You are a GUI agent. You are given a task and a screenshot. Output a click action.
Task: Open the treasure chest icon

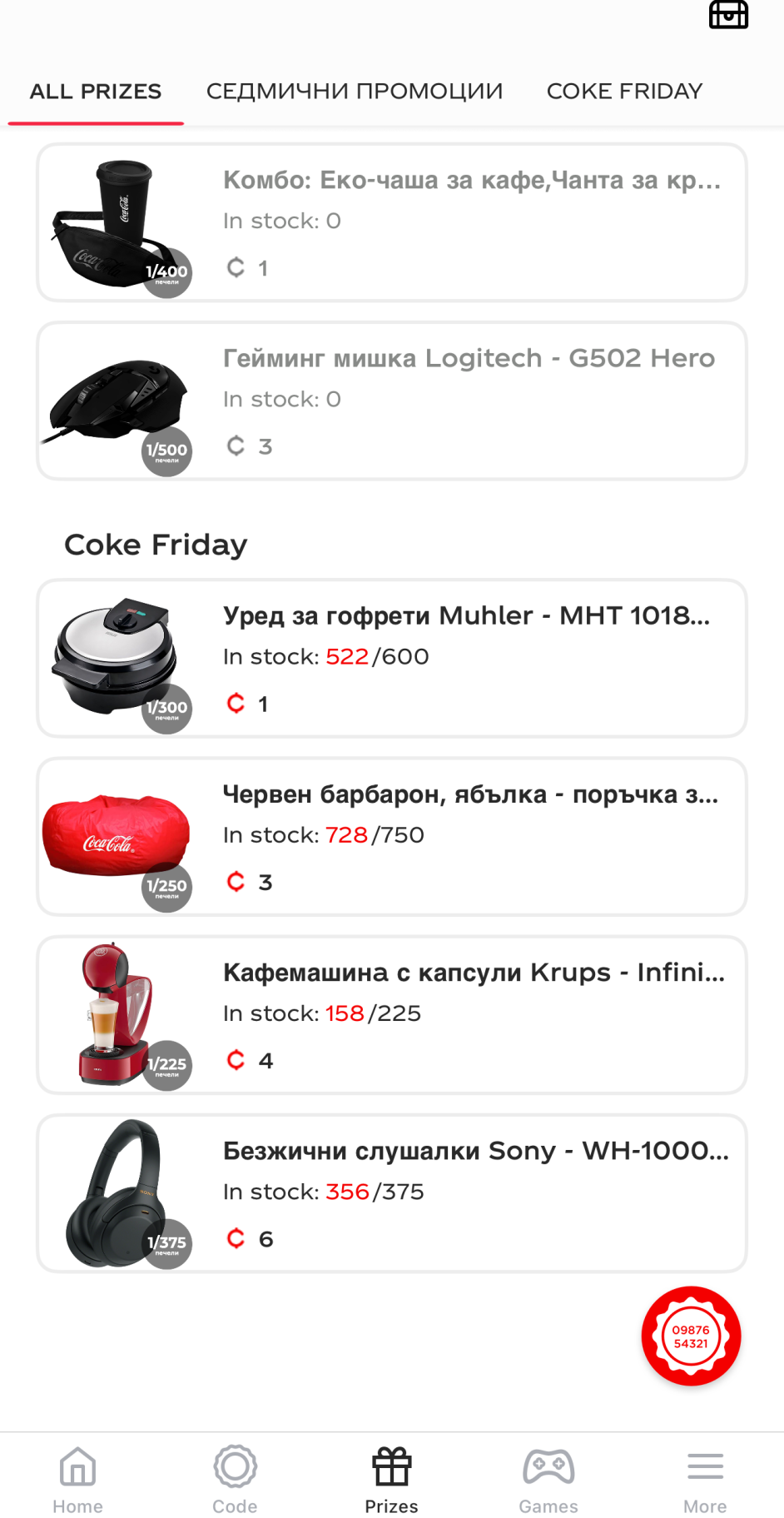click(x=728, y=14)
